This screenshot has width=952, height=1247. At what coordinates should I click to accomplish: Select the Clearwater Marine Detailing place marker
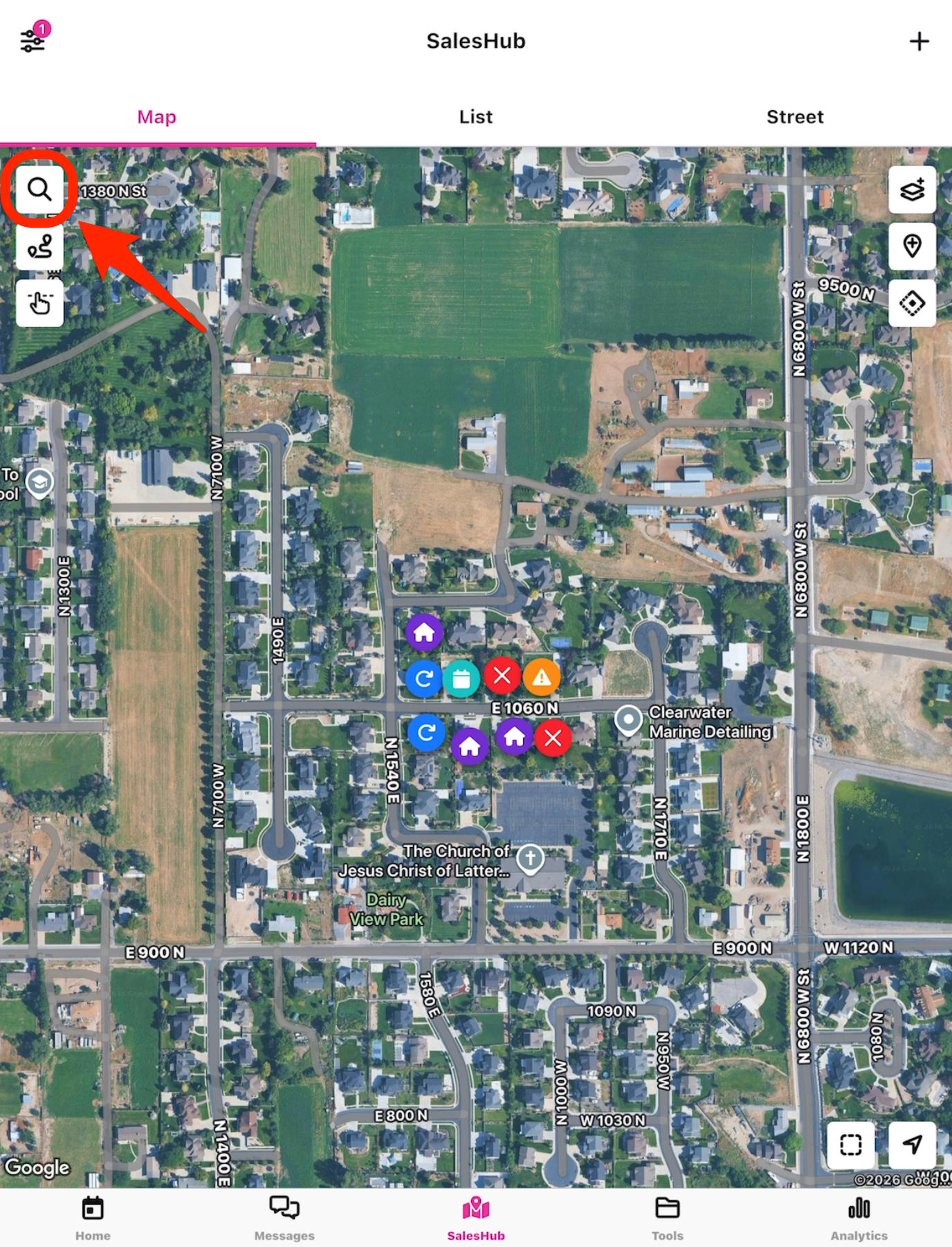pyautogui.click(x=628, y=720)
